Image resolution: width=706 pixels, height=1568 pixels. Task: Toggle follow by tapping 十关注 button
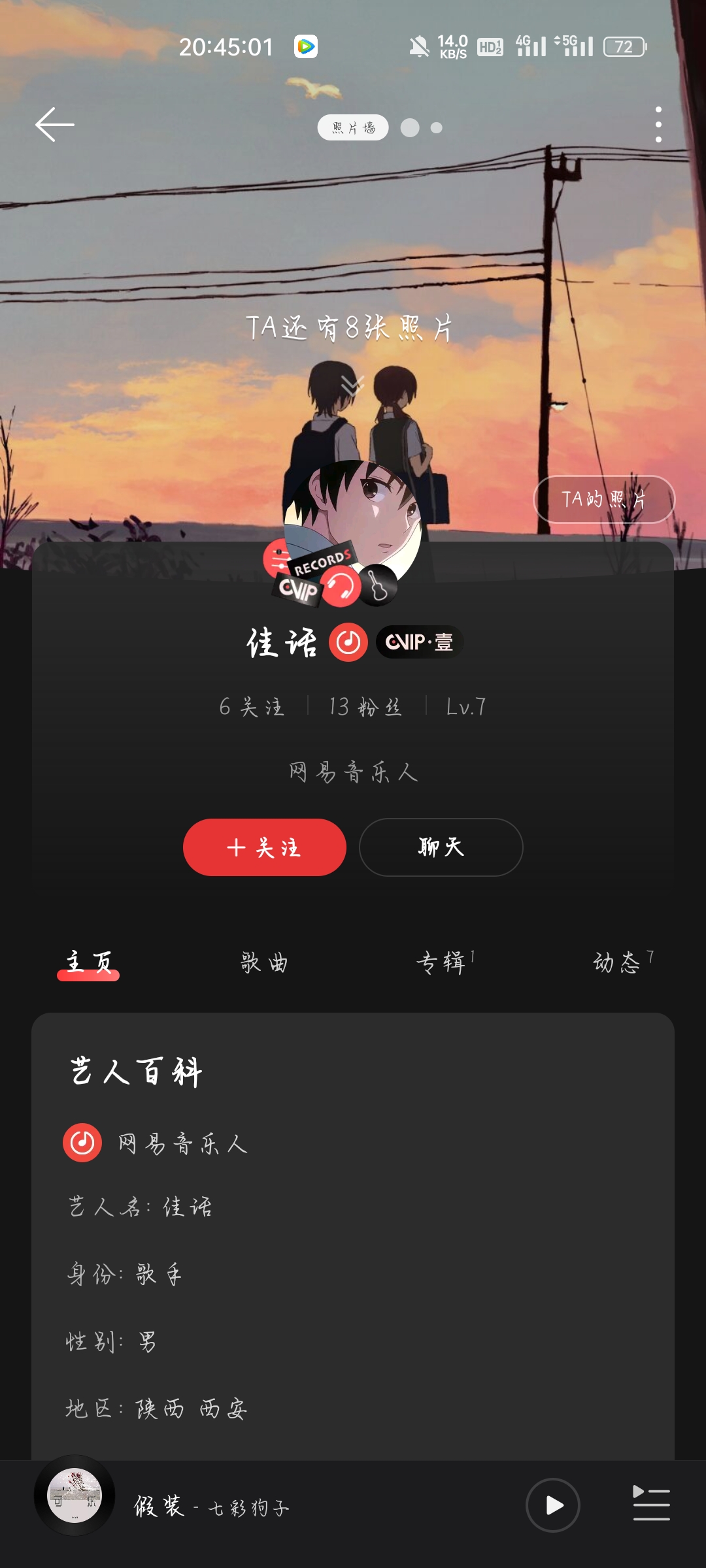click(x=265, y=847)
